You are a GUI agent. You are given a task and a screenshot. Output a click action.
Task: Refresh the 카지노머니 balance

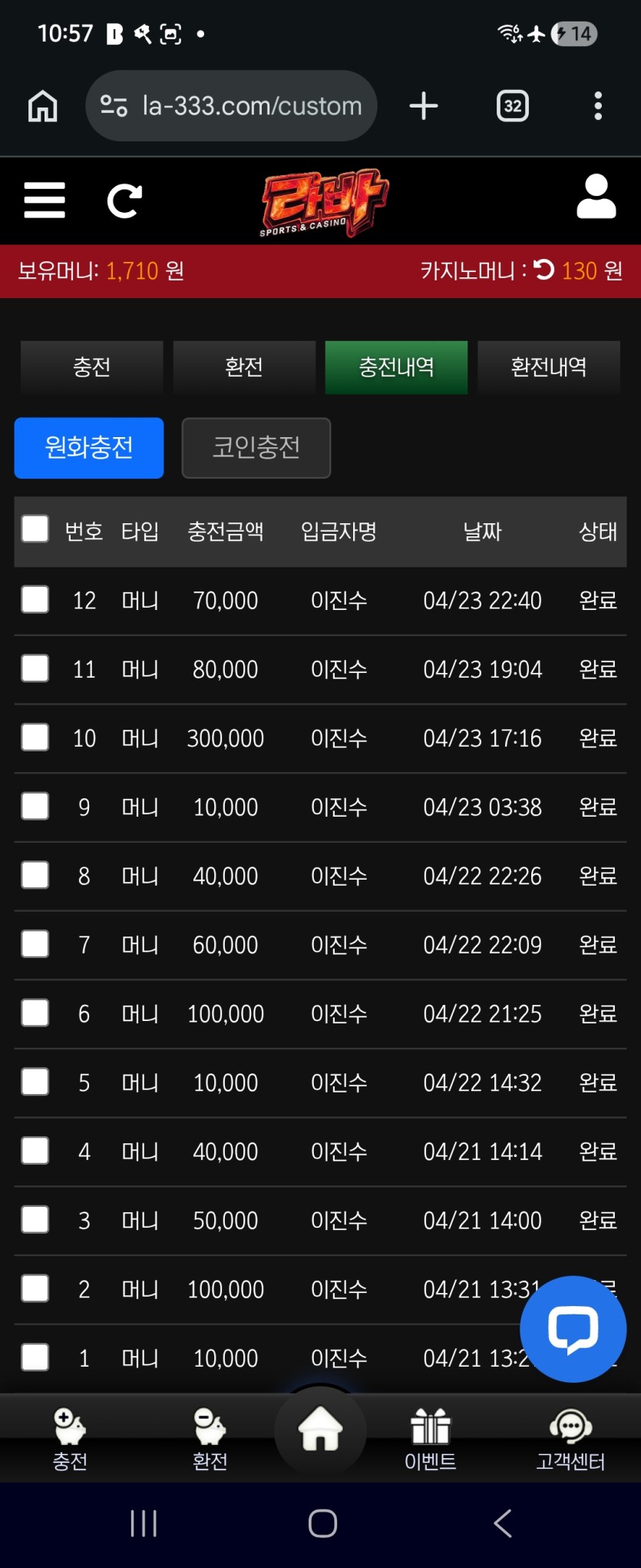(544, 270)
